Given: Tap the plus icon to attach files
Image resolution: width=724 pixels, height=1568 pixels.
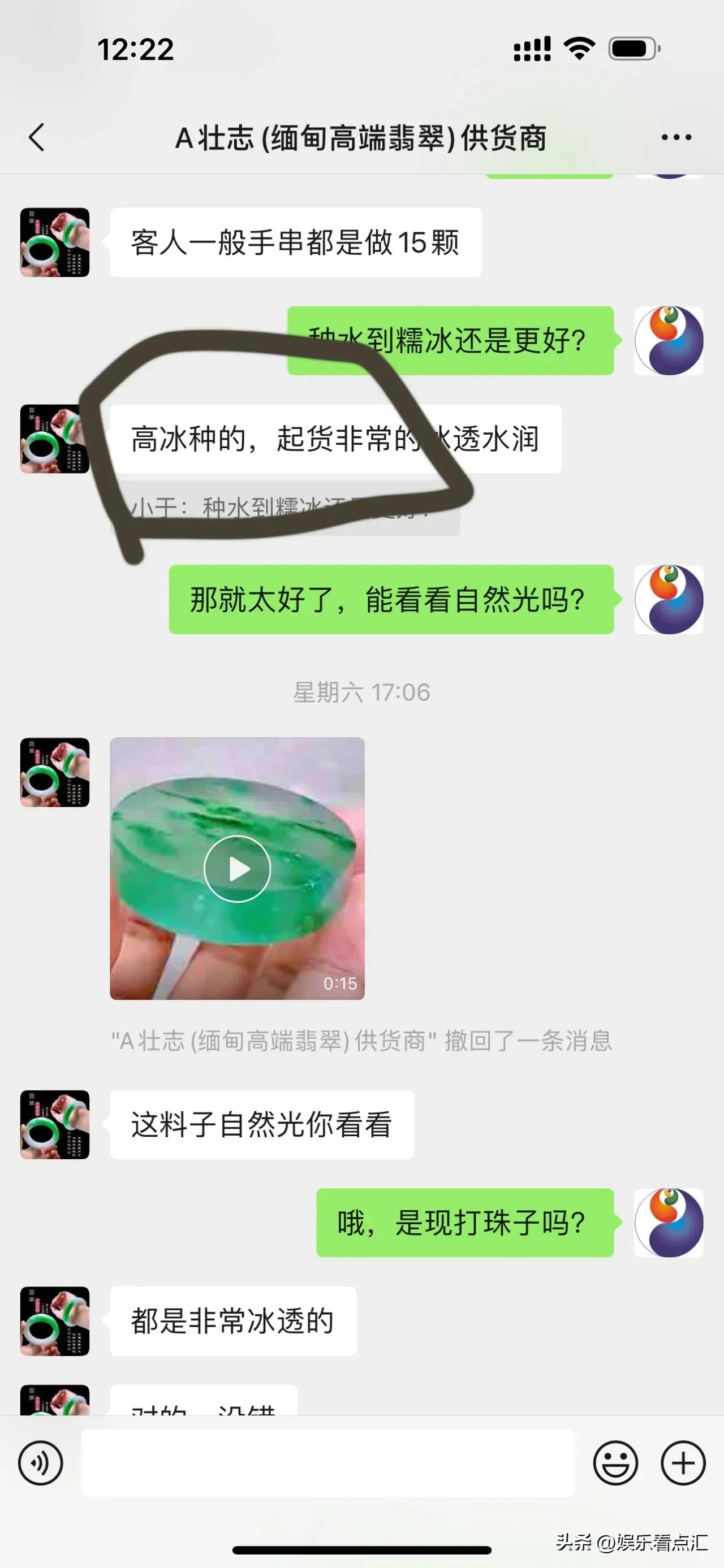Looking at the screenshot, I should click(683, 1463).
